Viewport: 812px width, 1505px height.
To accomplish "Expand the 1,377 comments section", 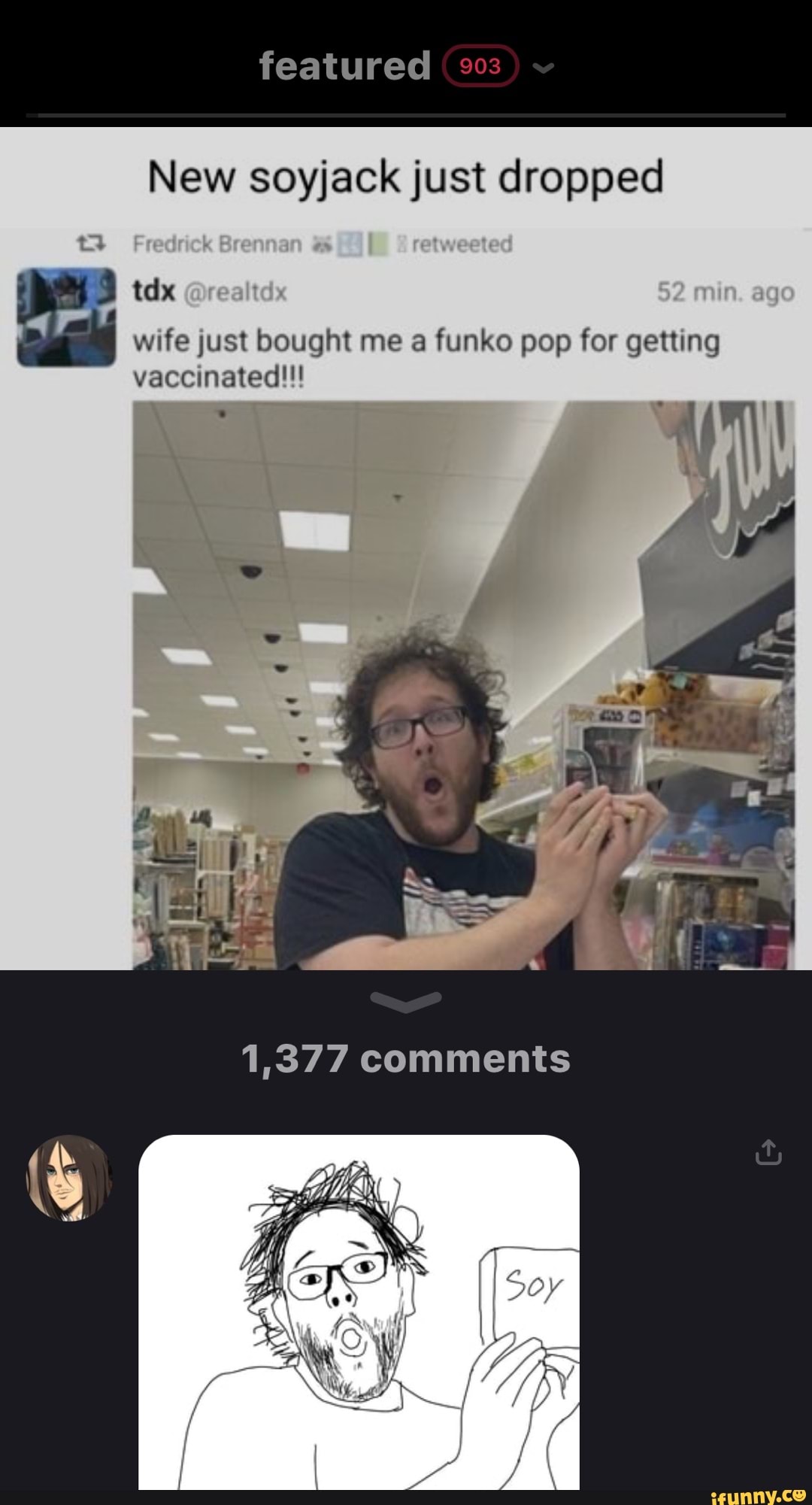I will click(x=406, y=1057).
